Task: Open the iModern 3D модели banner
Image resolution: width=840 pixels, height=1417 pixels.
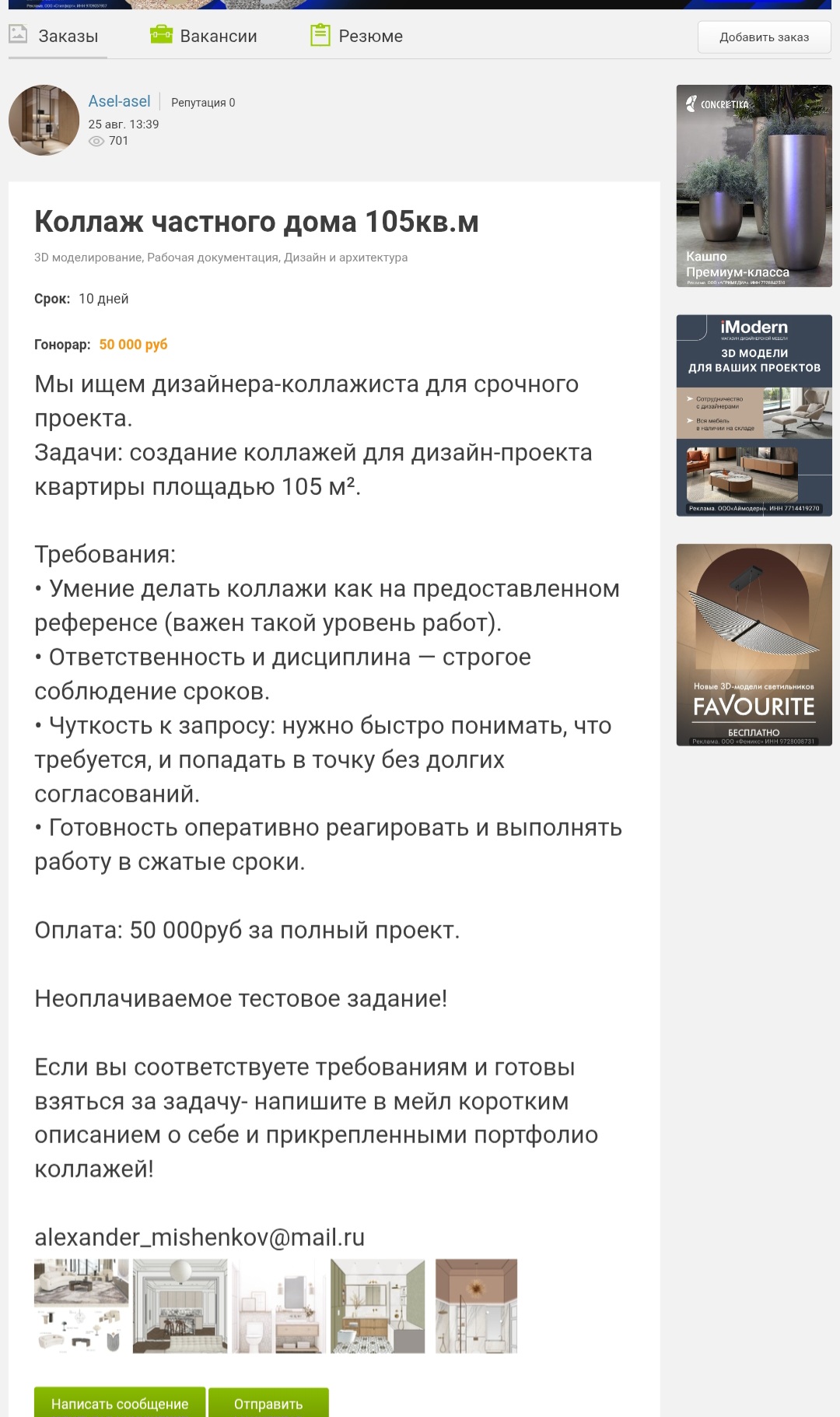Action: pyautogui.click(x=754, y=416)
